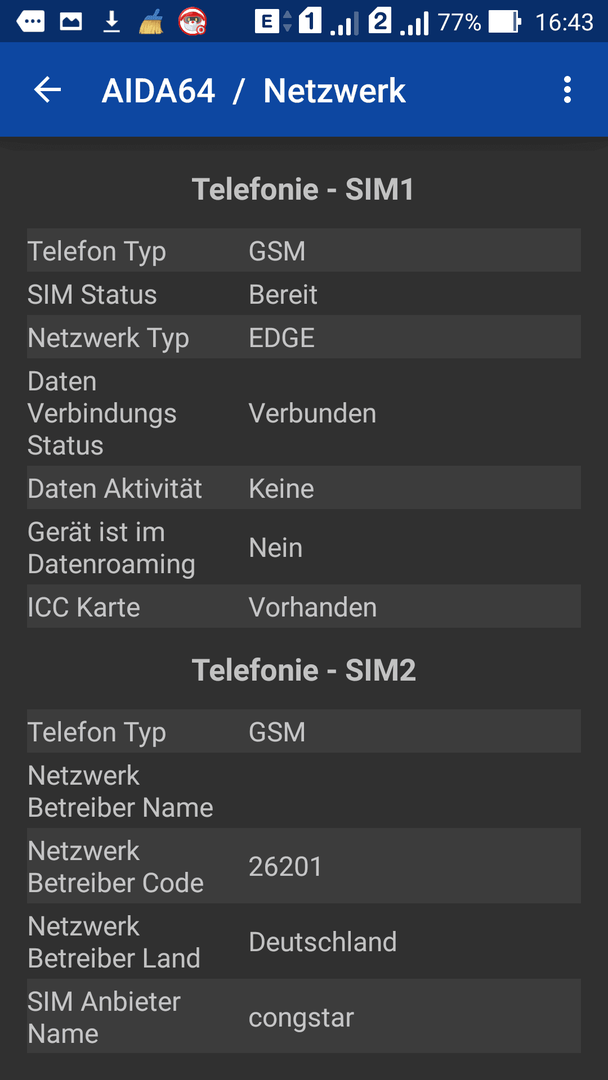The image size is (608, 1080).
Task: Go back with the arrow icon
Action: (x=48, y=90)
